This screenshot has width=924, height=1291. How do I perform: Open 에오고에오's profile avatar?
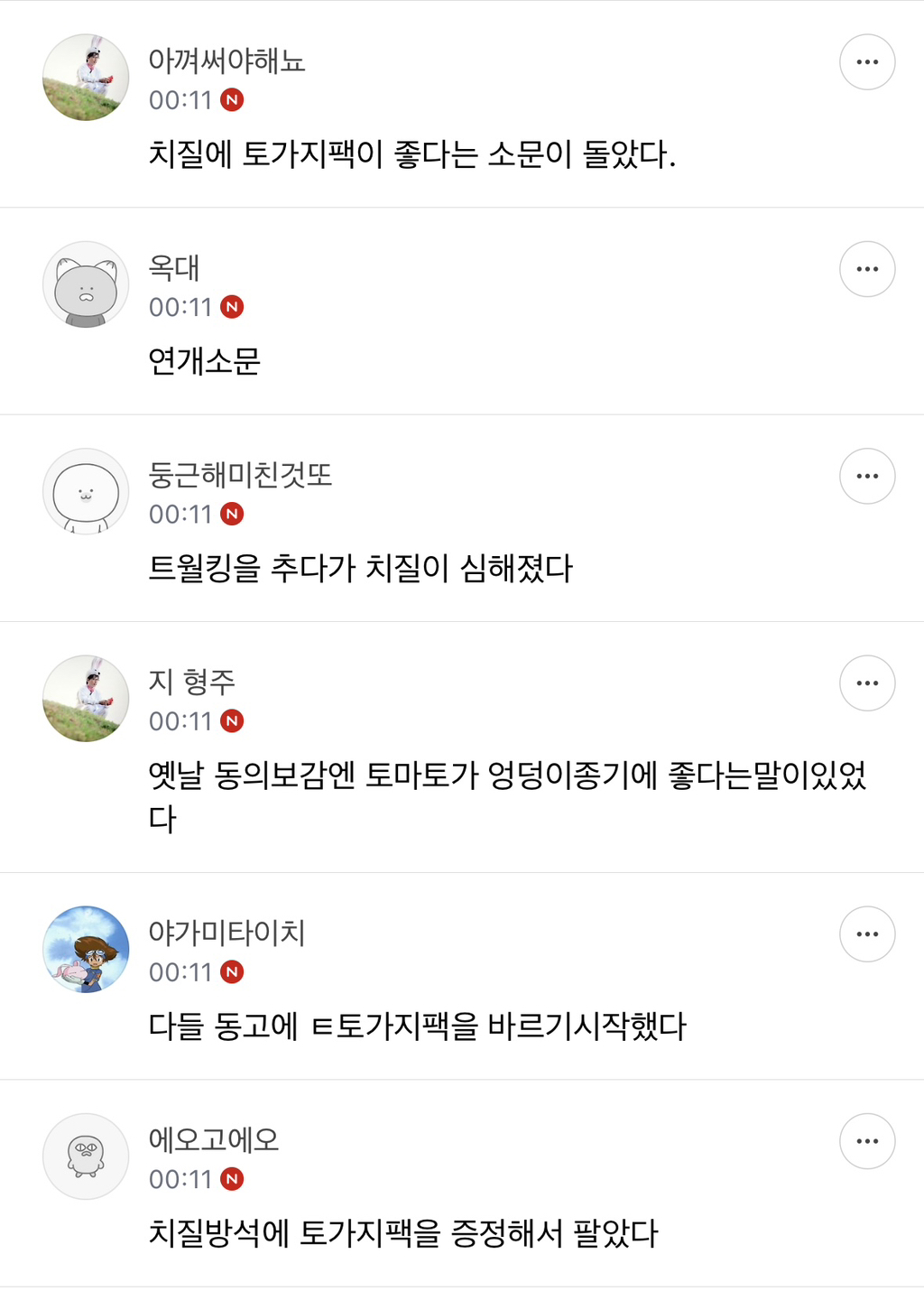(86, 1156)
